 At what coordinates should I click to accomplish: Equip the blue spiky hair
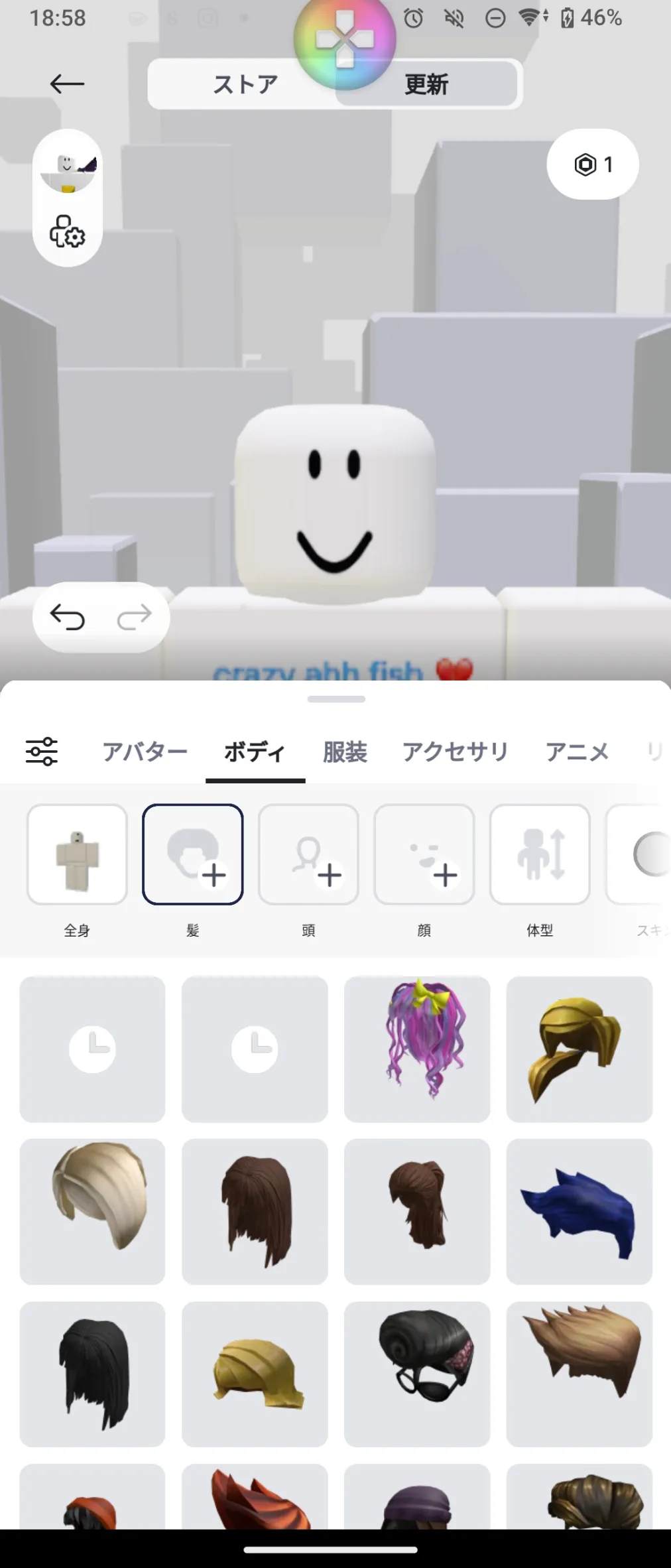[579, 1211]
